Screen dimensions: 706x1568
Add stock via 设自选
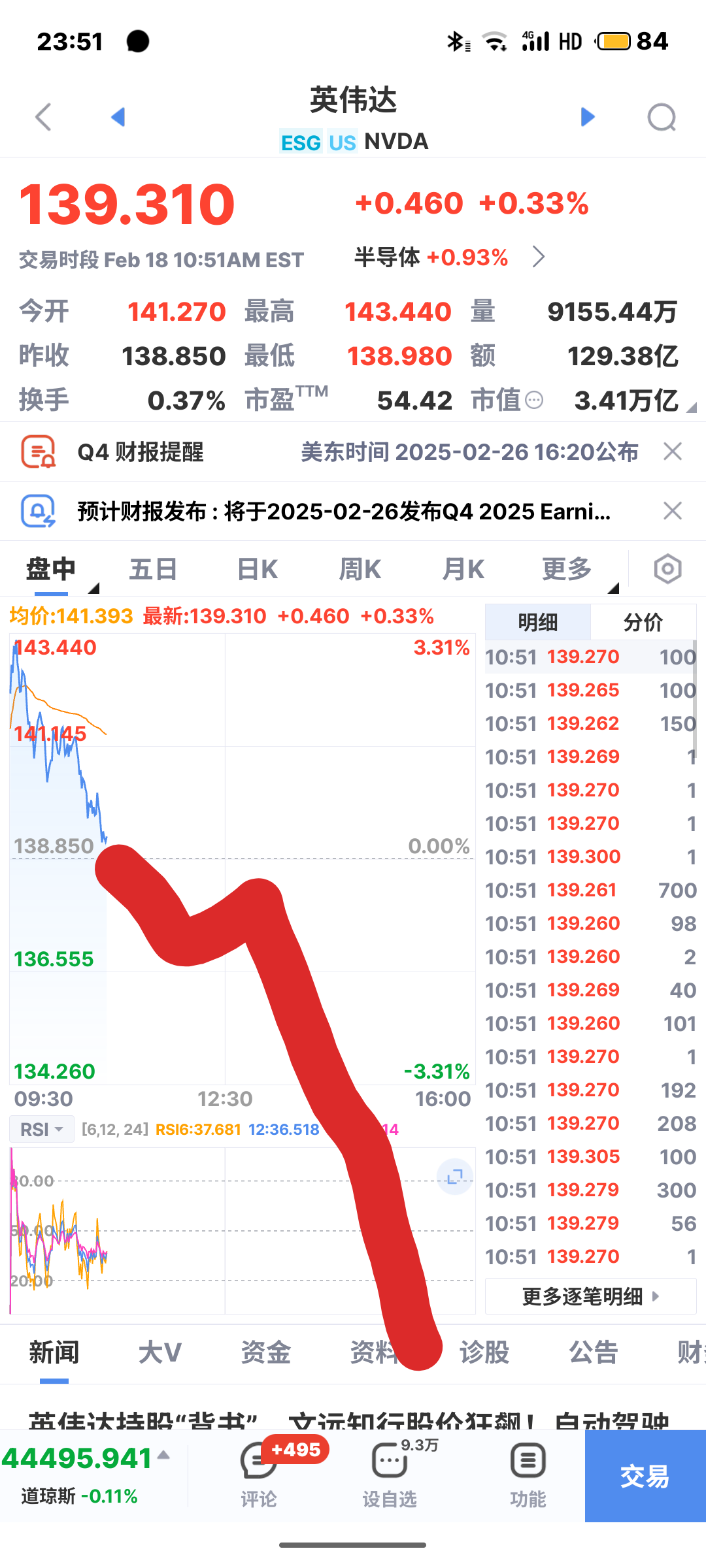(x=390, y=1475)
